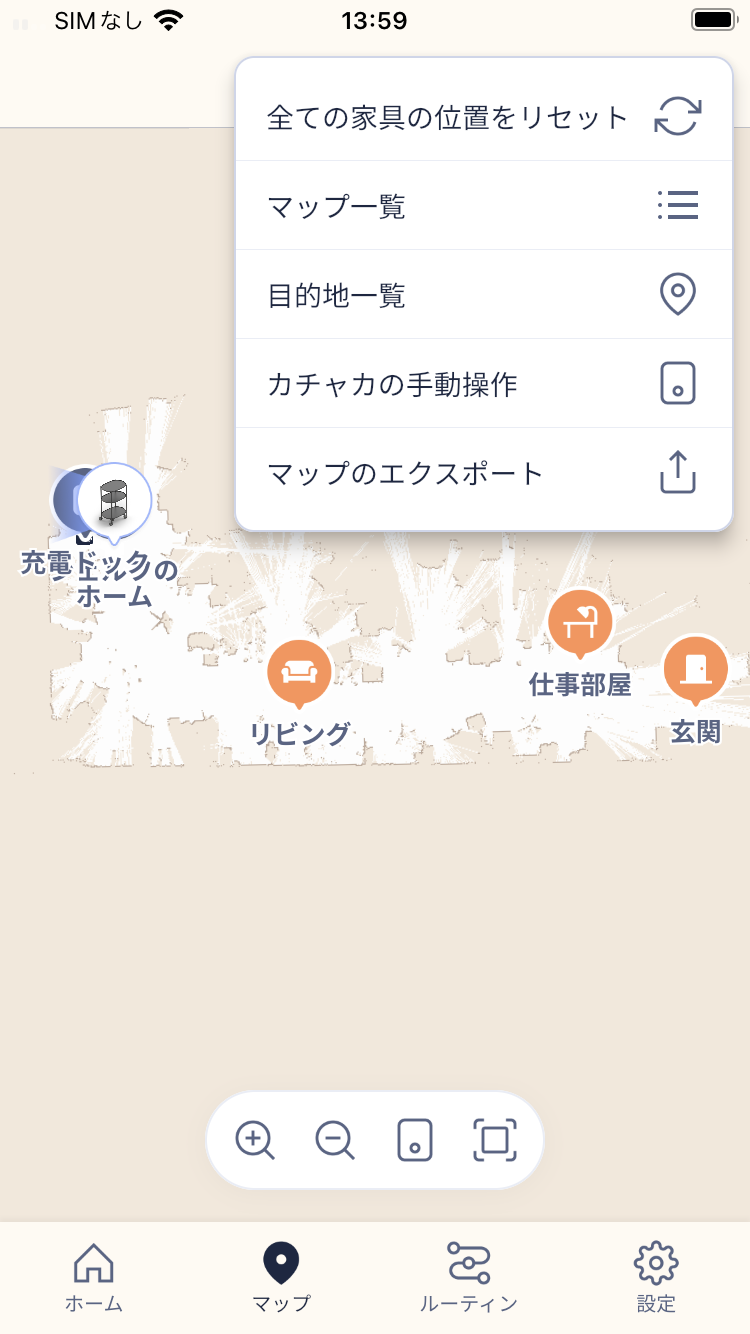Switch to the ホーム tab

tap(94, 1277)
